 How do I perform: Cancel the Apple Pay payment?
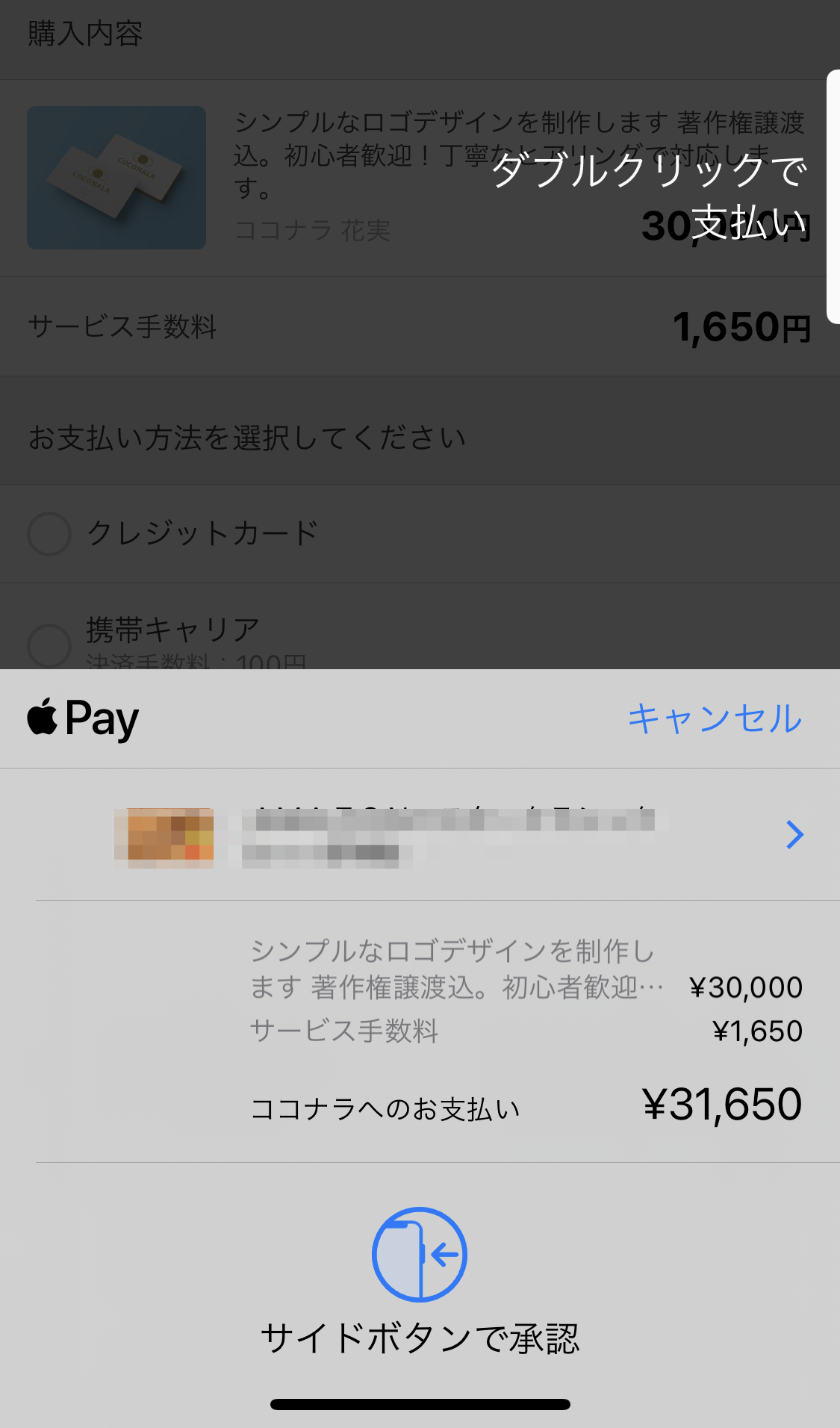click(x=715, y=718)
